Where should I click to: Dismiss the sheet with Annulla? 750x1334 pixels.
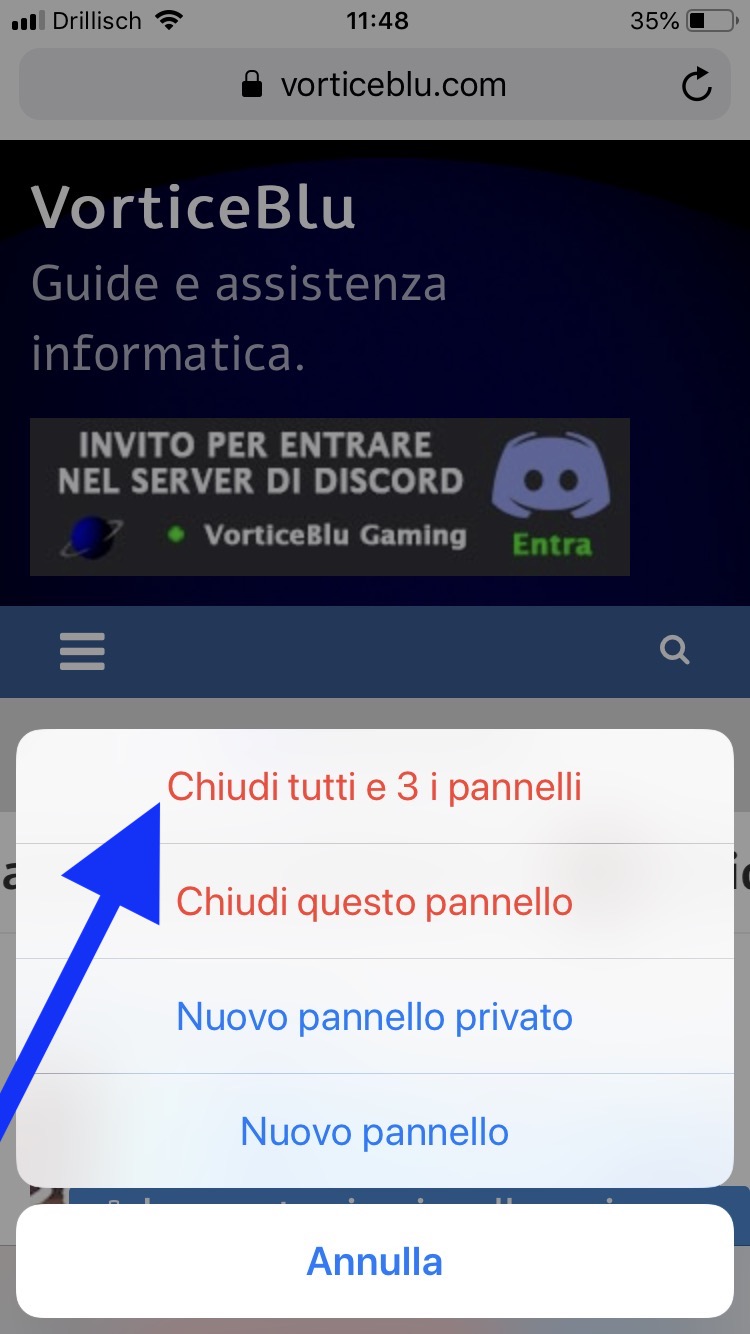(x=374, y=1261)
